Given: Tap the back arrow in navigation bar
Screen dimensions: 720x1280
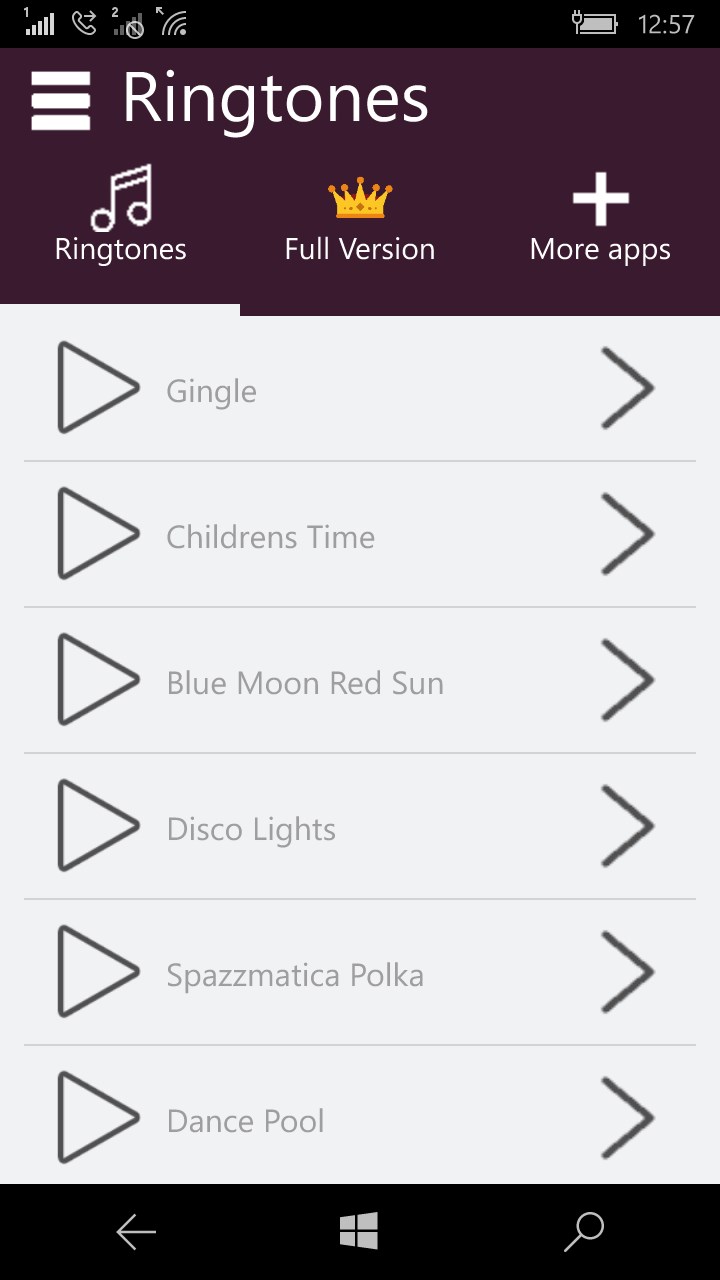Looking at the screenshot, I should click(136, 1231).
